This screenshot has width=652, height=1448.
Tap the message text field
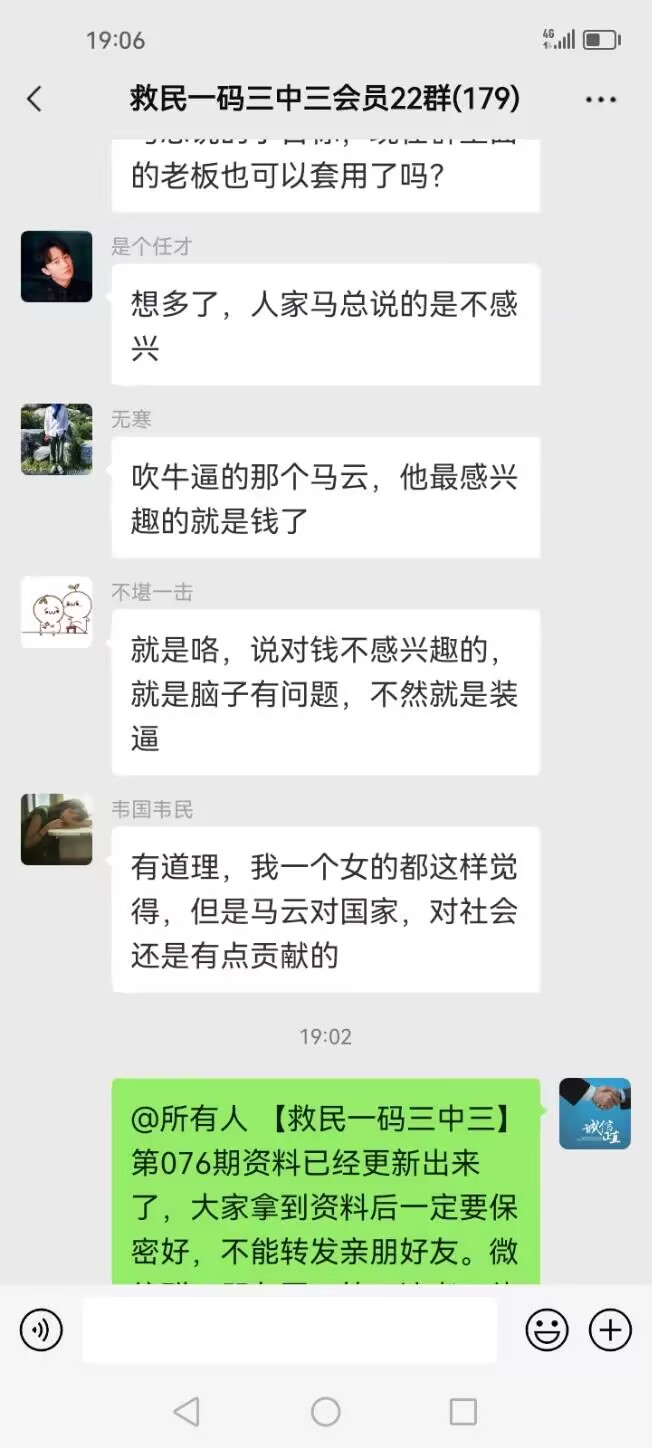(x=289, y=1330)
